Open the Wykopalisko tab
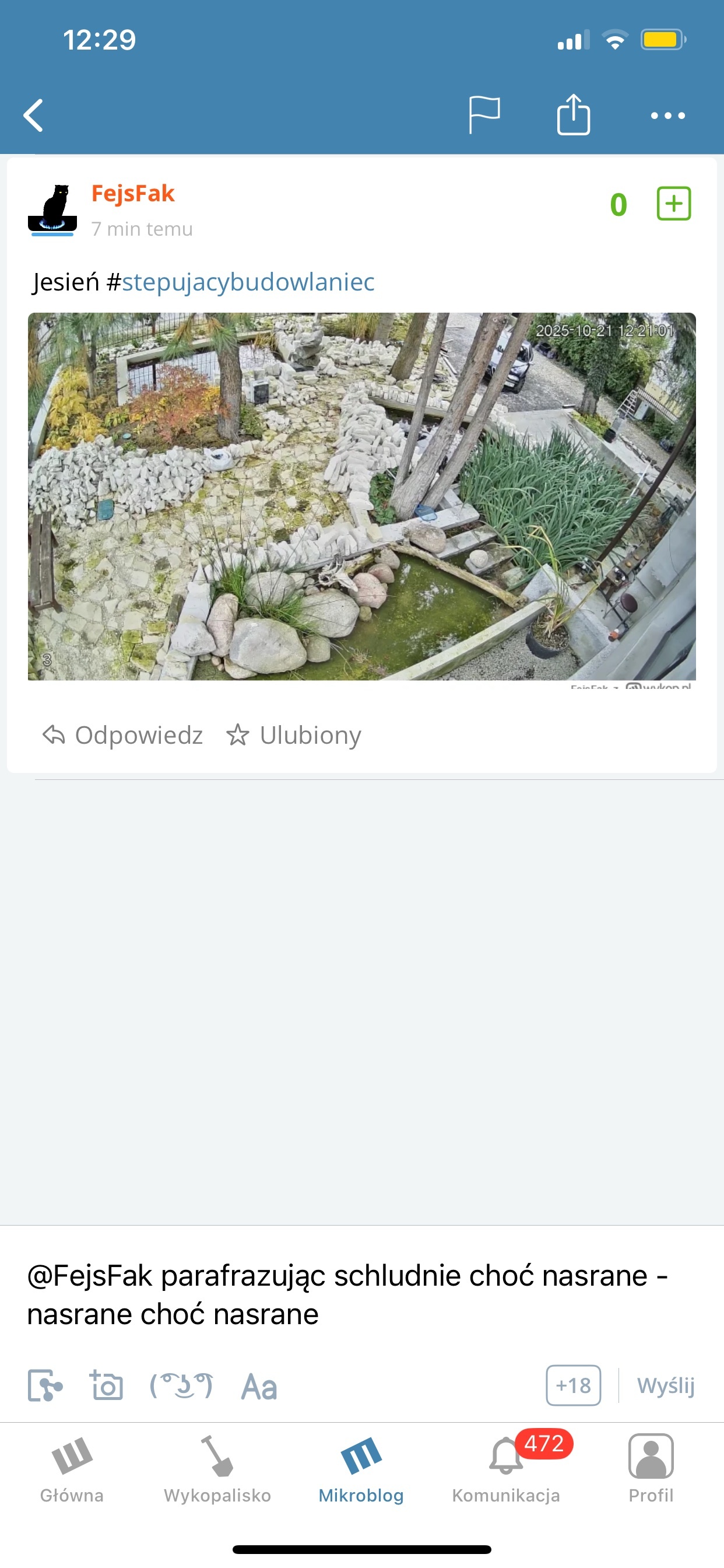The height and width of the screenshot is (1568, 724). [x=217, y=1469]
